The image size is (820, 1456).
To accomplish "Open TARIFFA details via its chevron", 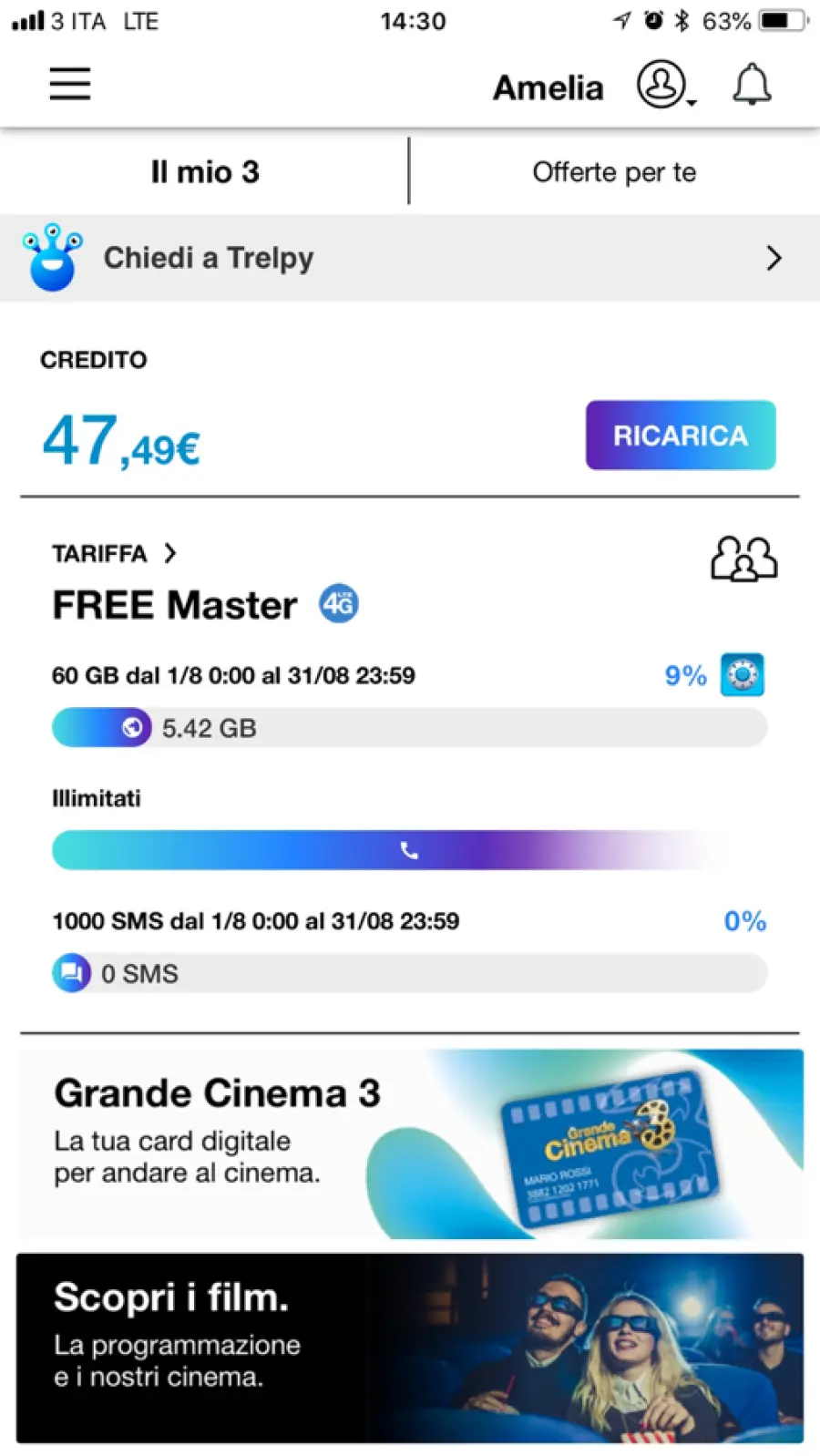I will pyautogui.click(x=170, y=553).
